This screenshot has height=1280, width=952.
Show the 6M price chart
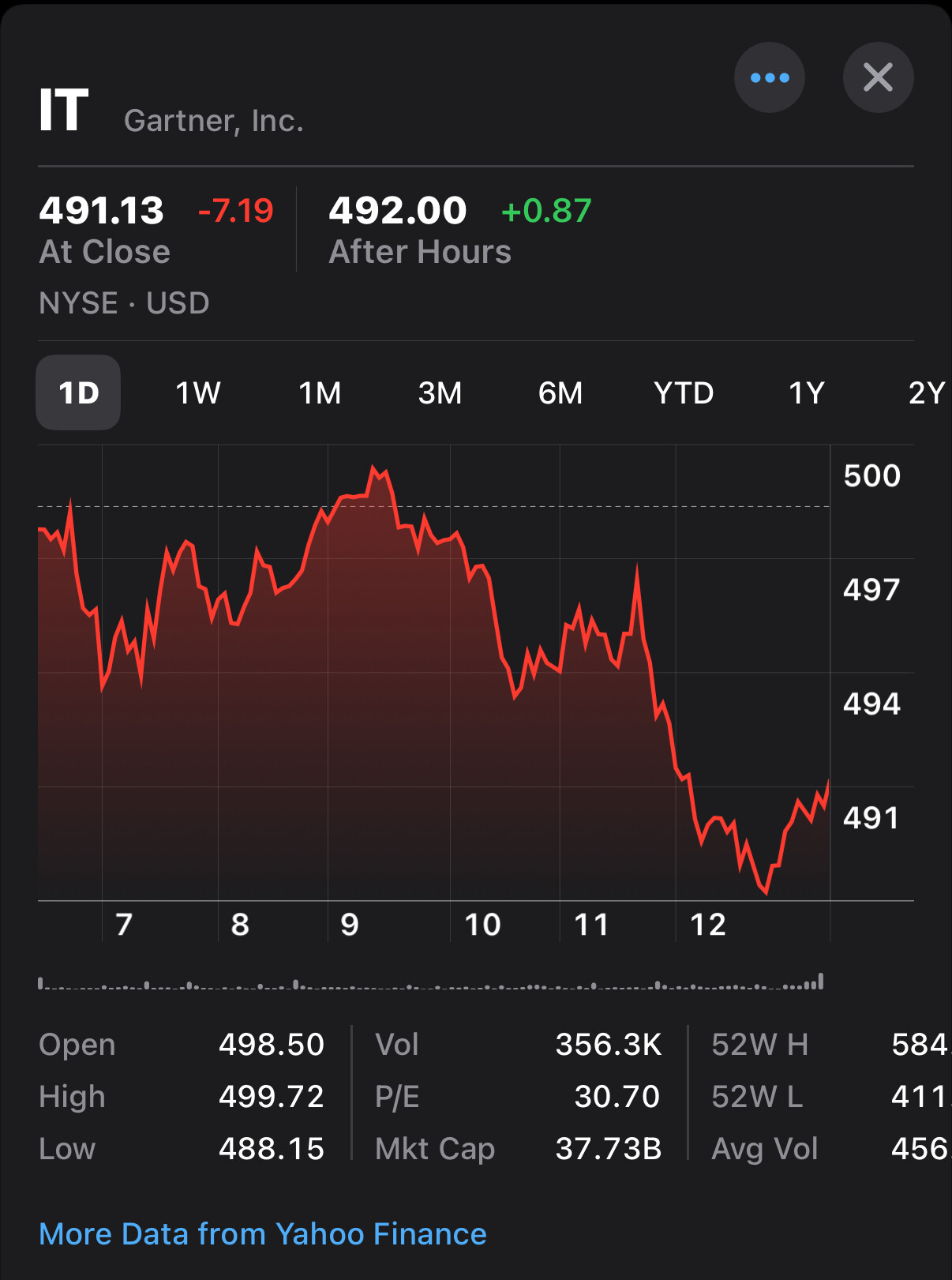click(560, 392)
